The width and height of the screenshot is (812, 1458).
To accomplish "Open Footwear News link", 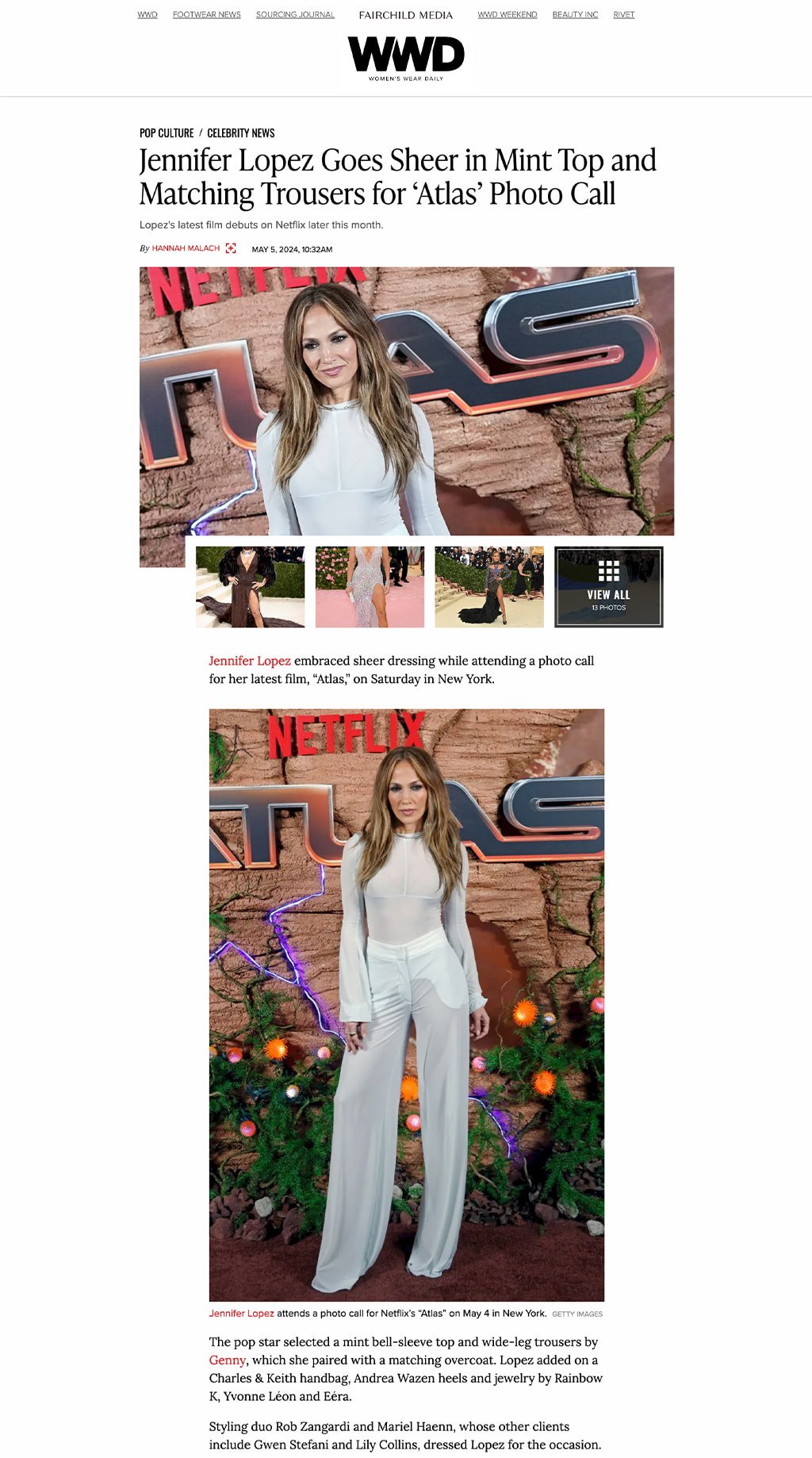I will [x=206, y=14].
